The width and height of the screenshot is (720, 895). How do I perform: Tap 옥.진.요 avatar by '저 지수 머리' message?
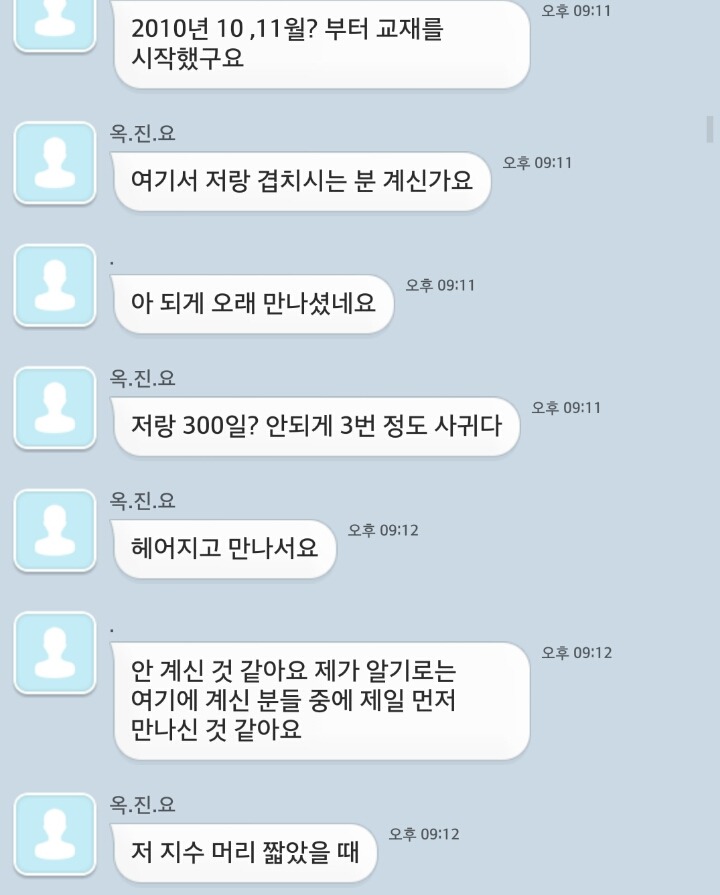pyautogui.click(x=55, y=834)
